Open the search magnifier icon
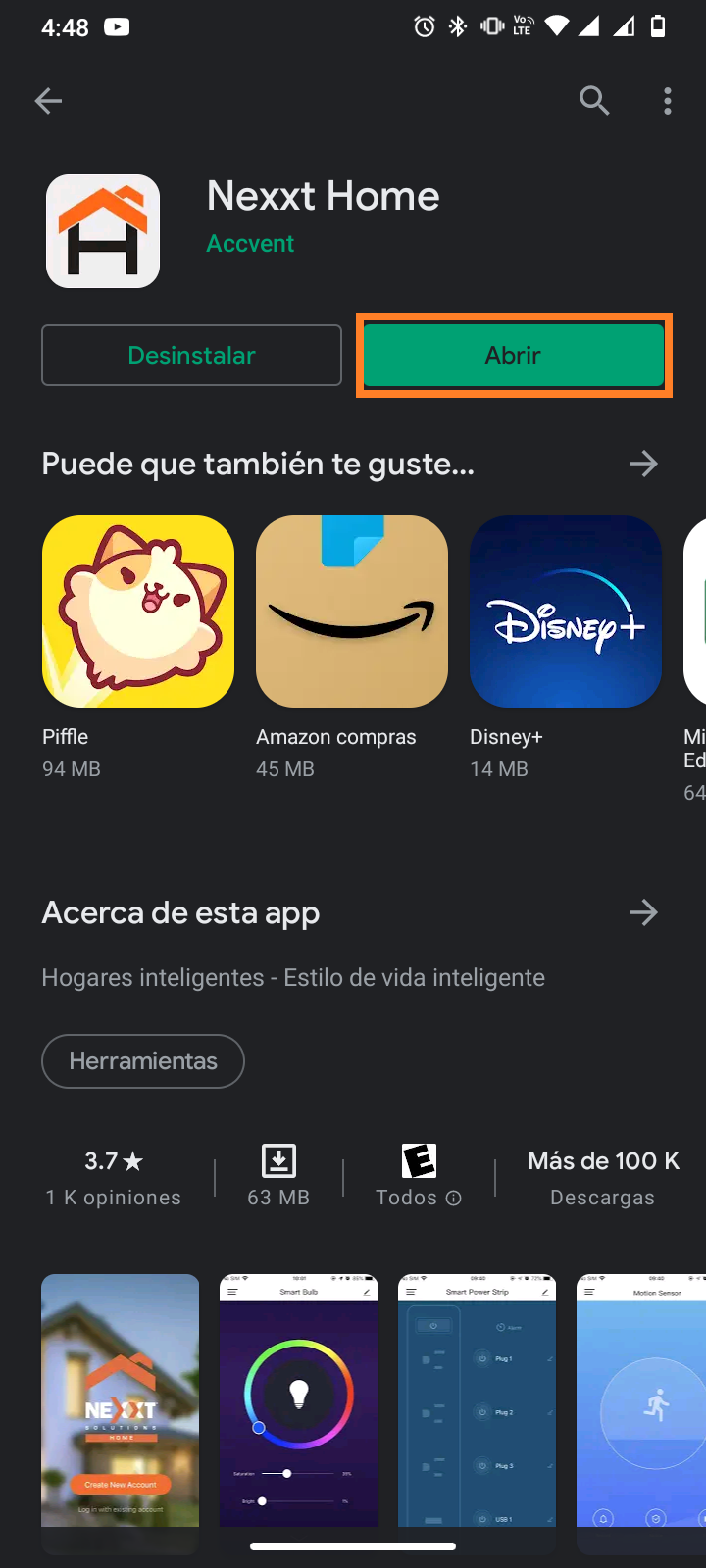Viewport: 706px width, 1568px height. pyautogui.click(x=594, y=101)
